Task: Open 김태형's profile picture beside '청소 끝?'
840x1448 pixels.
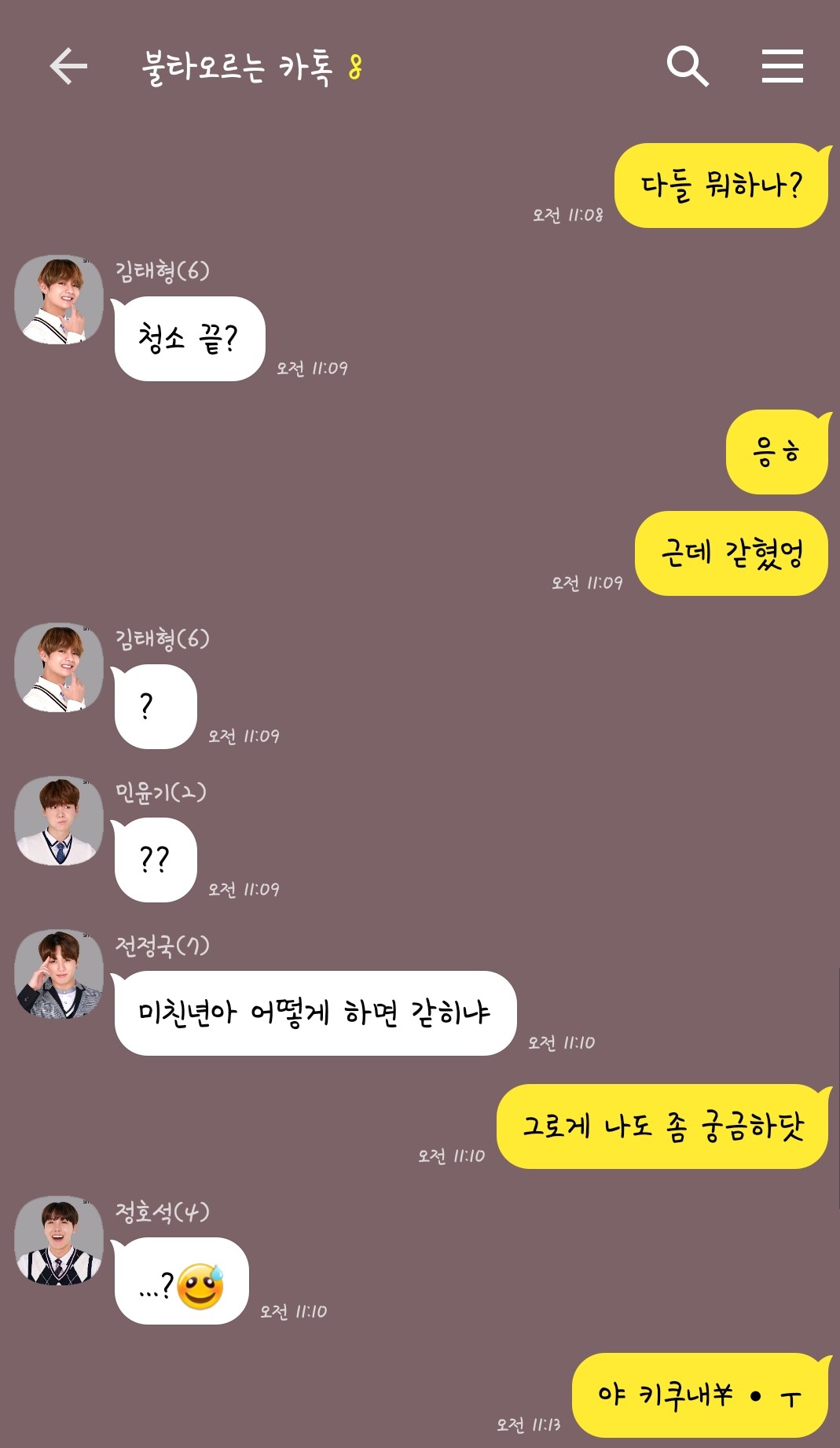Action: click(x=59, y=300)
